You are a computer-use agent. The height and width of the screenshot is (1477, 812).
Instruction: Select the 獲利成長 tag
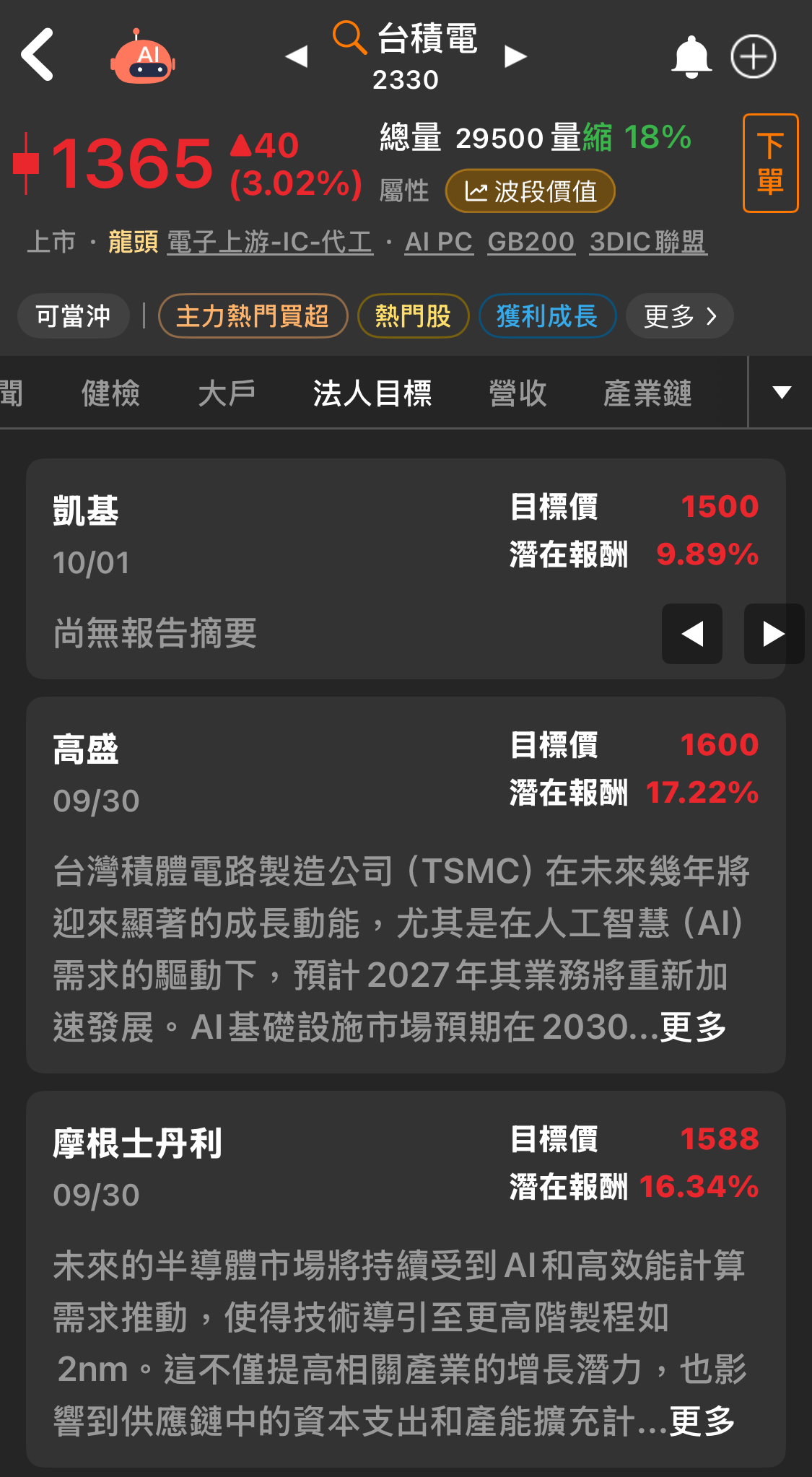coord(547,316)
